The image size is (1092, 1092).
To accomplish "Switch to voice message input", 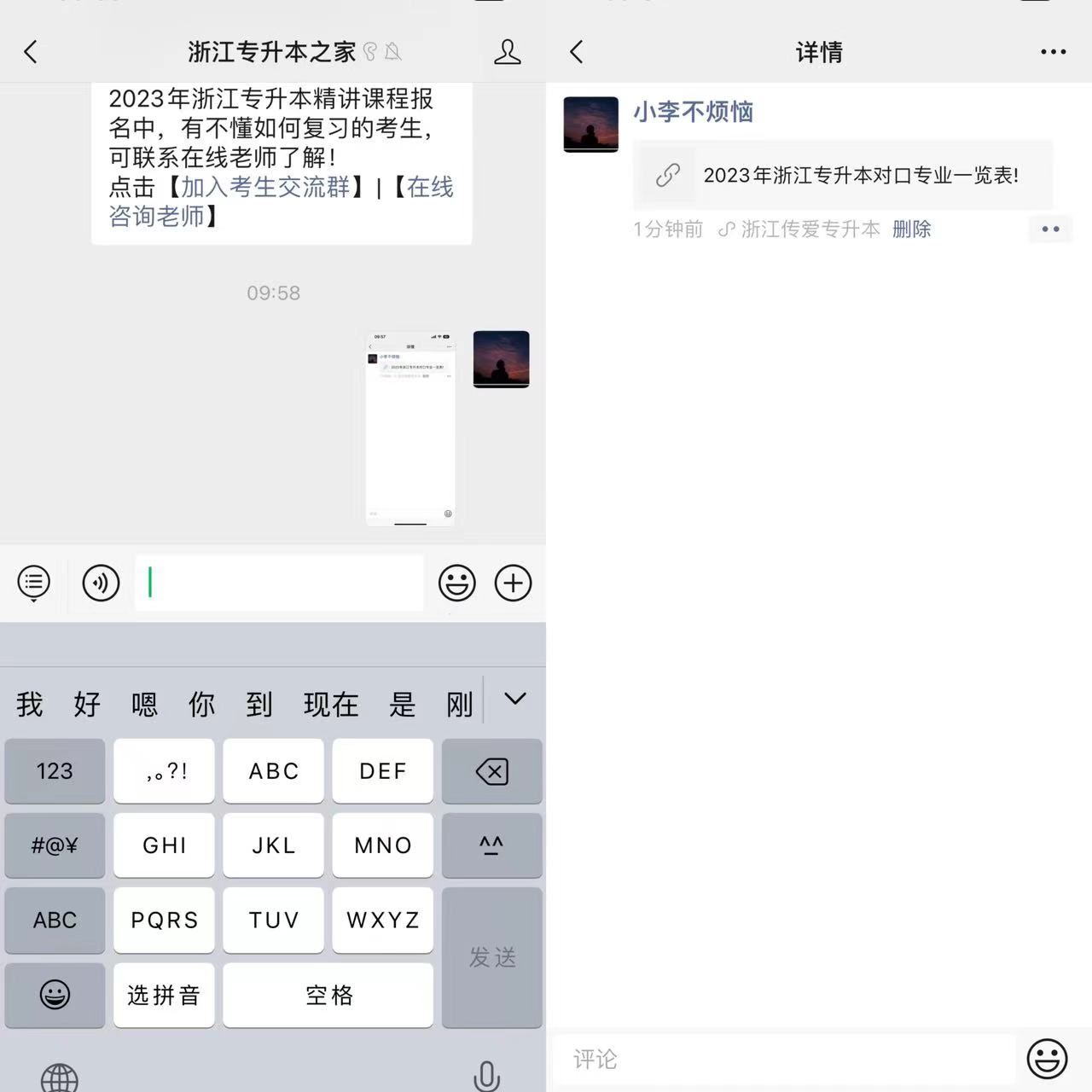I will tap(101, 583).
